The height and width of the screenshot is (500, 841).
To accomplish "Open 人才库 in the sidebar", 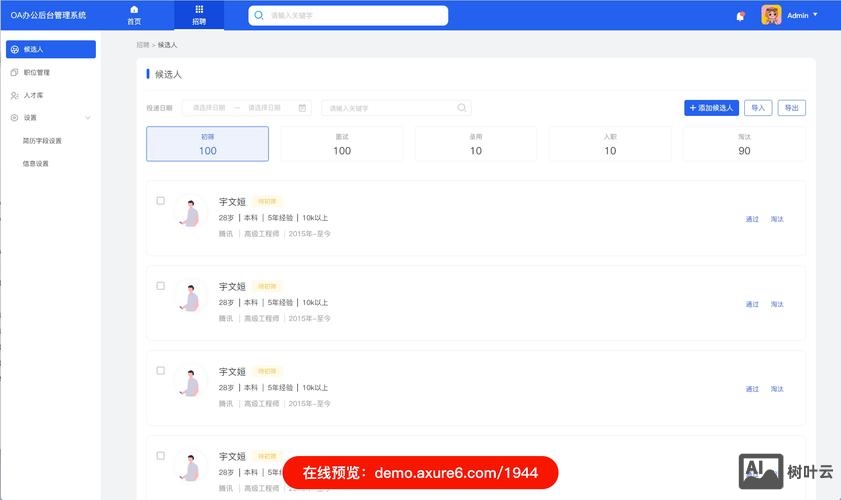I will click(x=33, y=95).
